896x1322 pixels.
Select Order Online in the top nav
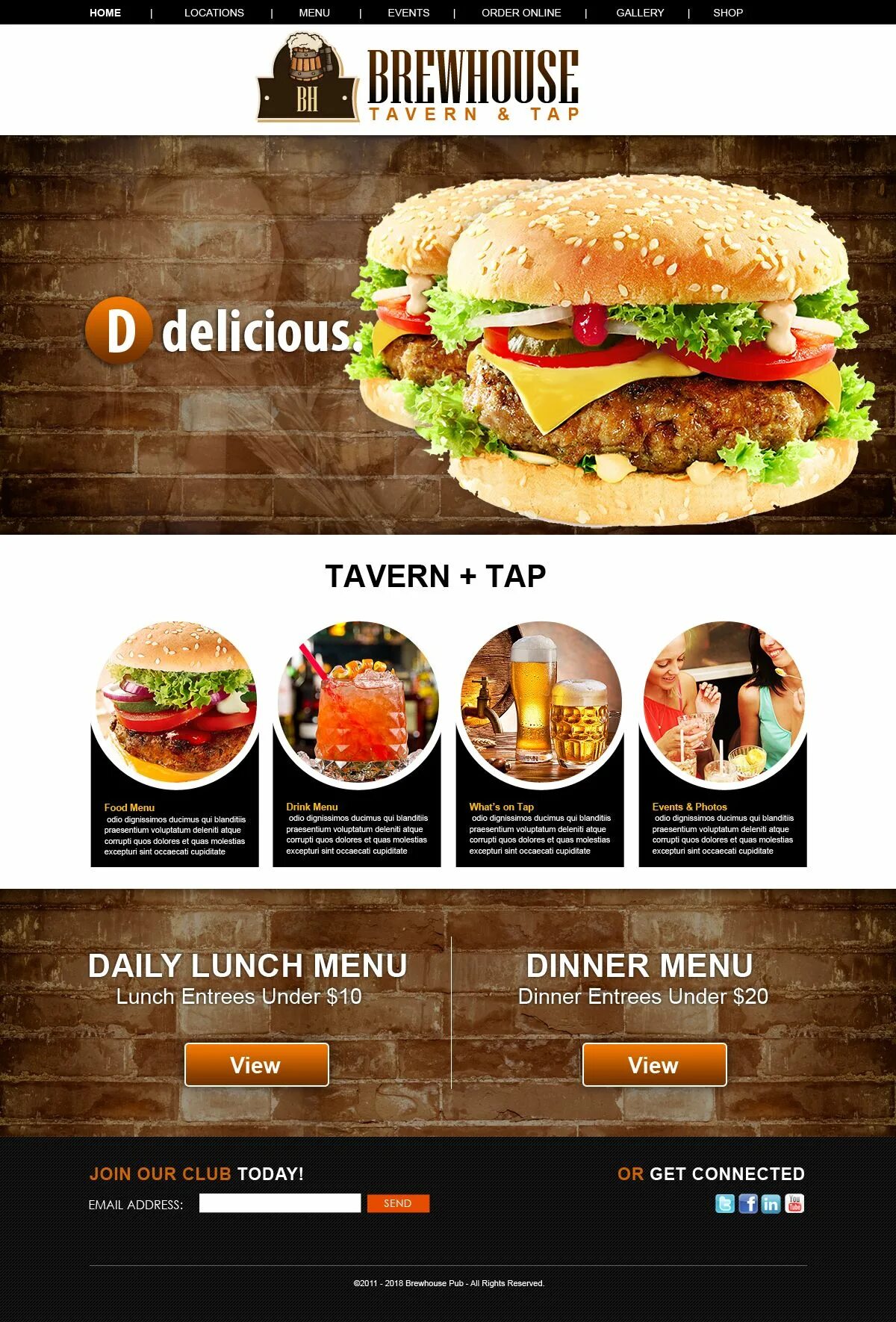click(521, 13)
